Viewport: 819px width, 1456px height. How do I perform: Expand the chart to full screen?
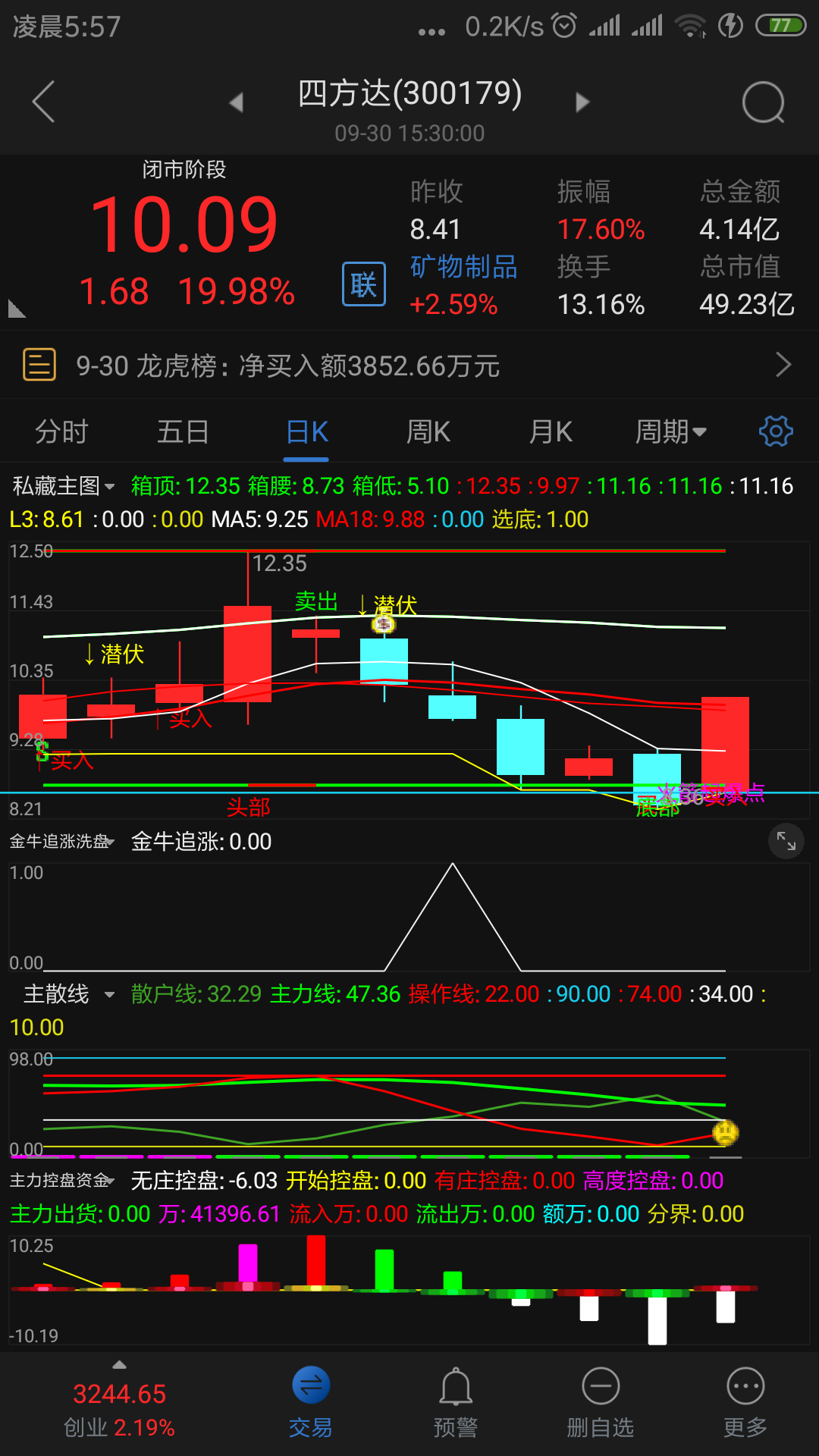786,841
